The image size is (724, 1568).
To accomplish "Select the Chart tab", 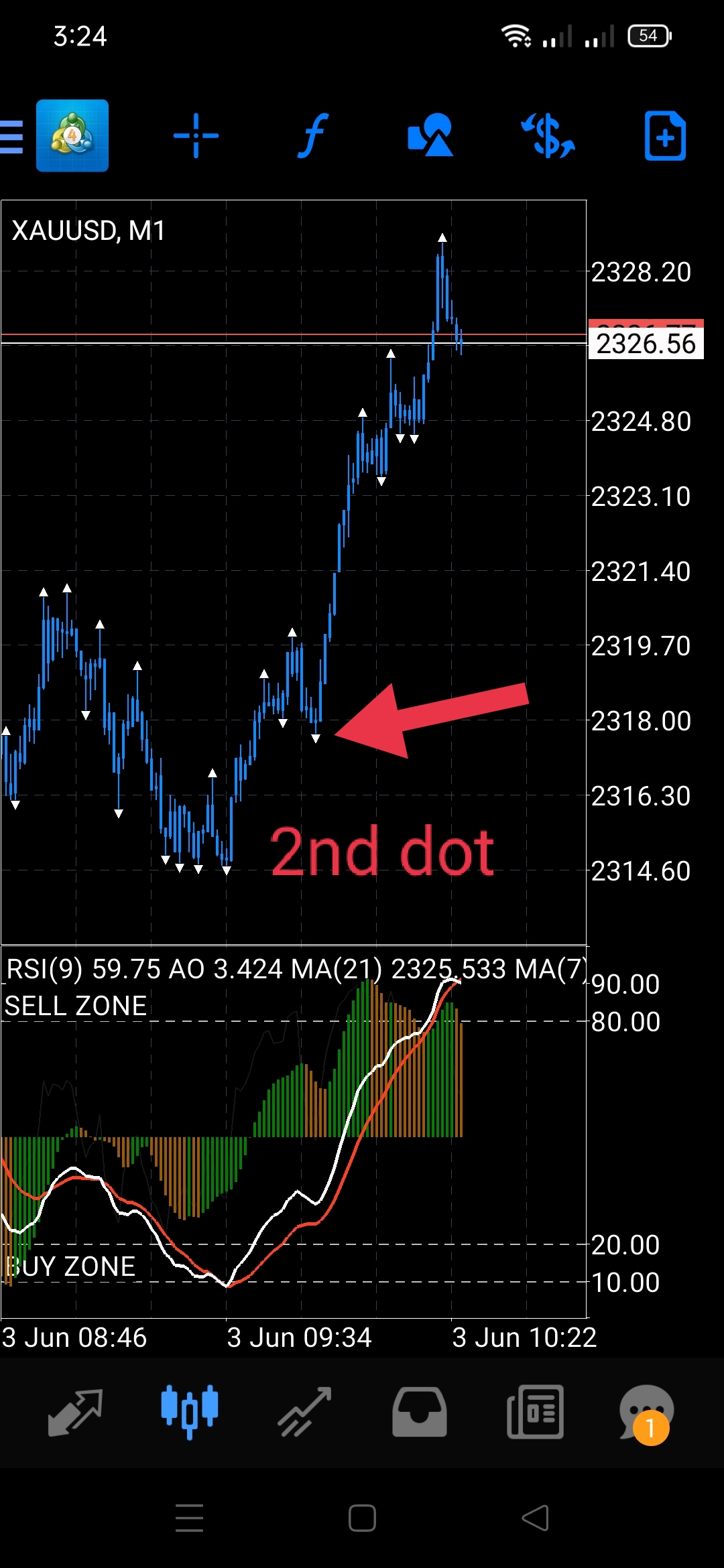I will 190,1413.
